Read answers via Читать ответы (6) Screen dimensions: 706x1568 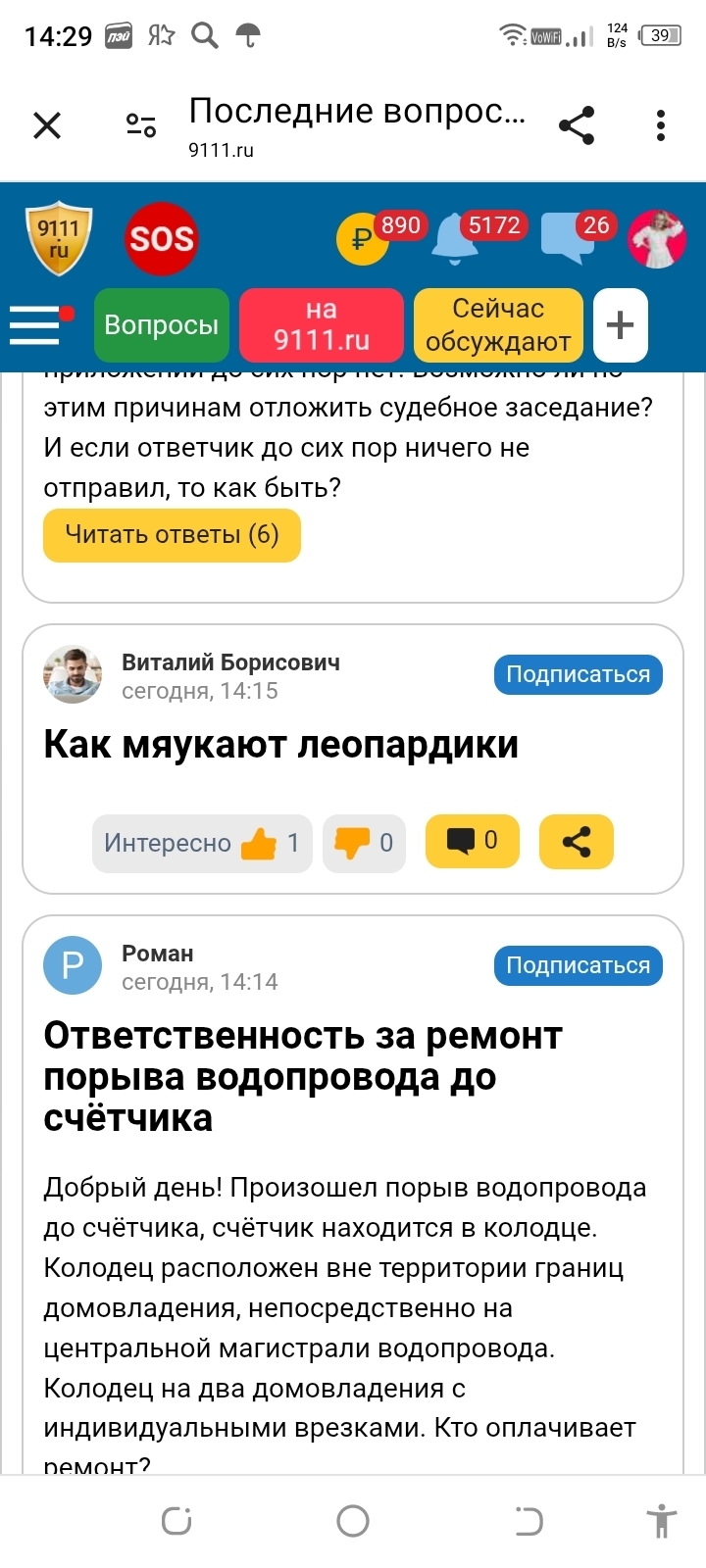pyautogui.click(x=172, y=535)
